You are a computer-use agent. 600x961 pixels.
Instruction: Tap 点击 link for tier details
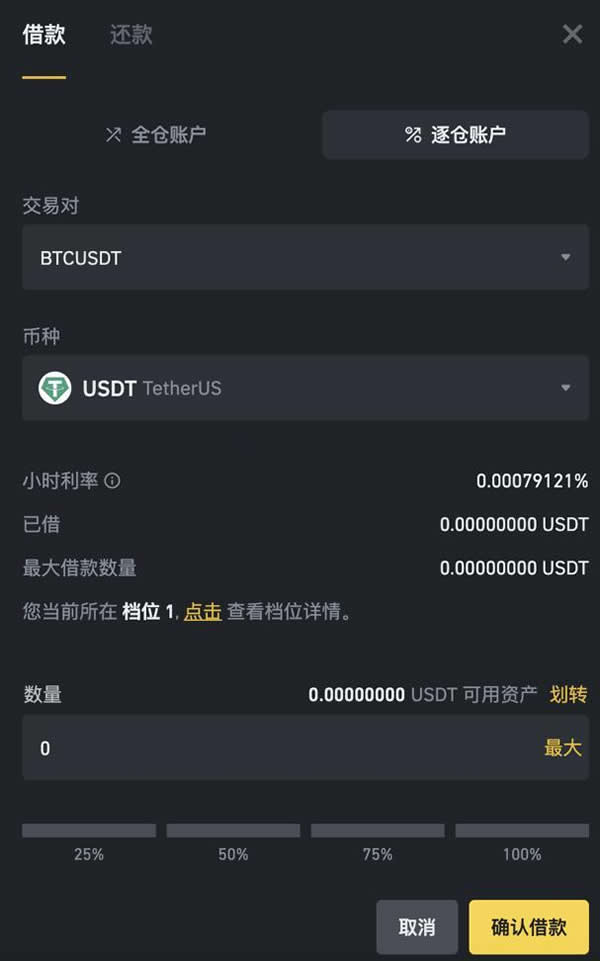tap(203, 612)
